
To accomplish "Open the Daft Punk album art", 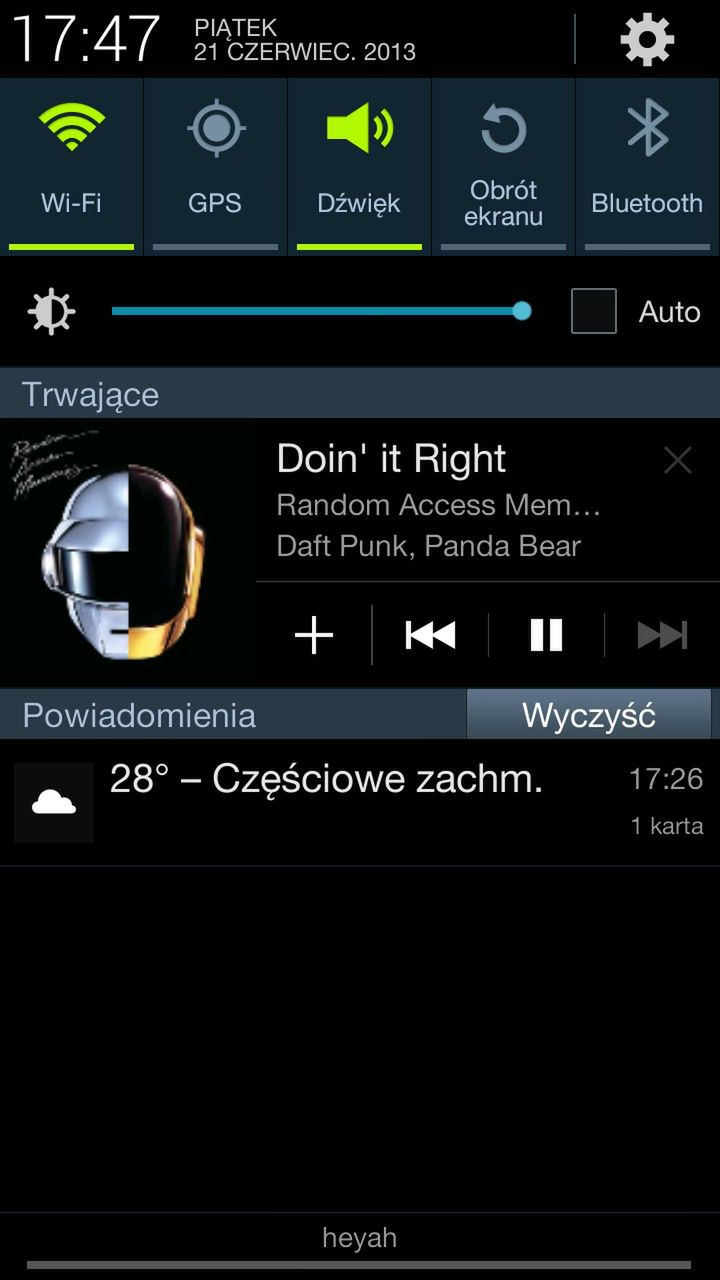I will pos(127,552).
